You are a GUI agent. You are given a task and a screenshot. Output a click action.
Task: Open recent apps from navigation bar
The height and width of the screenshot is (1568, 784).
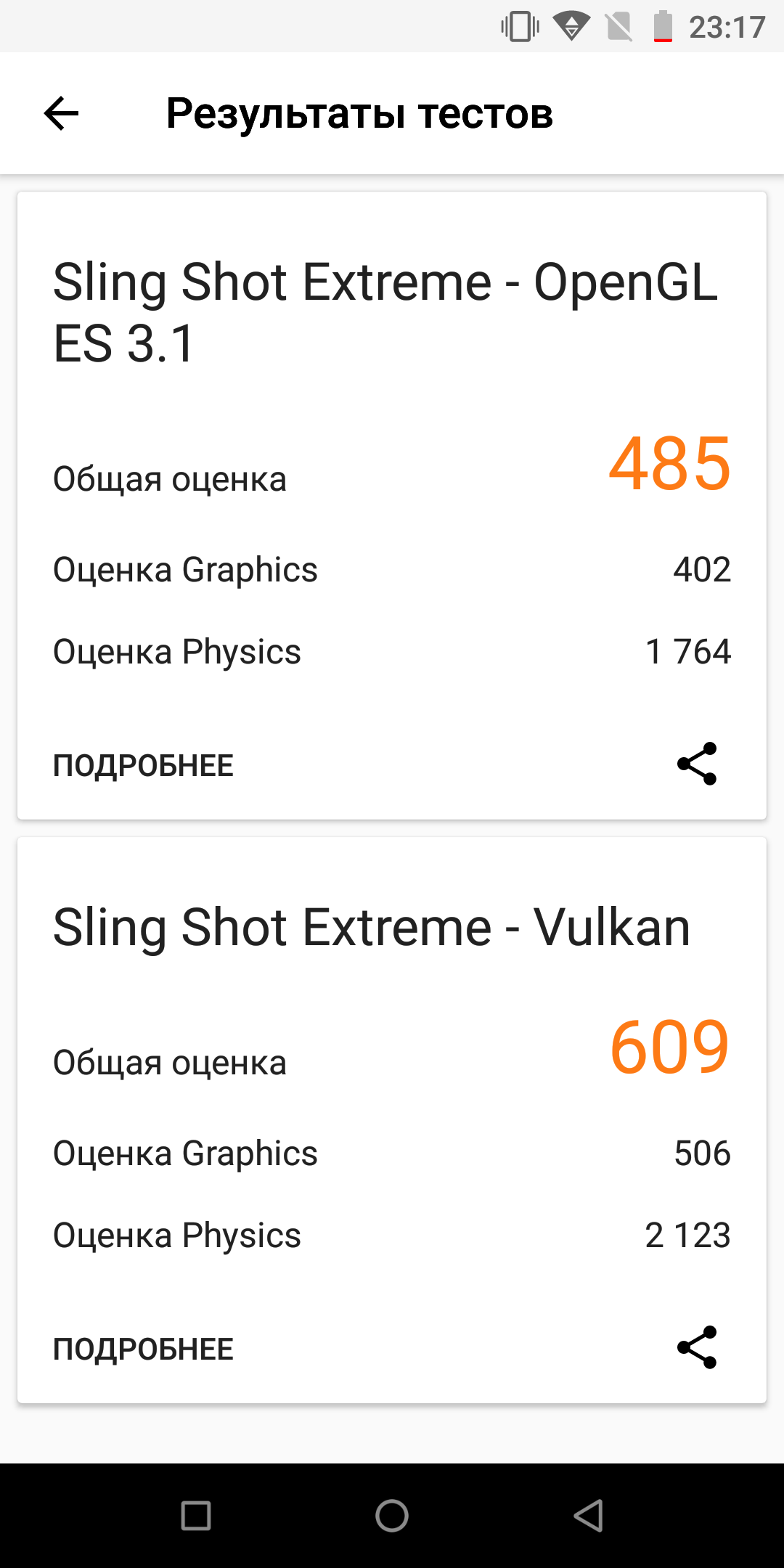(196, 1516)
